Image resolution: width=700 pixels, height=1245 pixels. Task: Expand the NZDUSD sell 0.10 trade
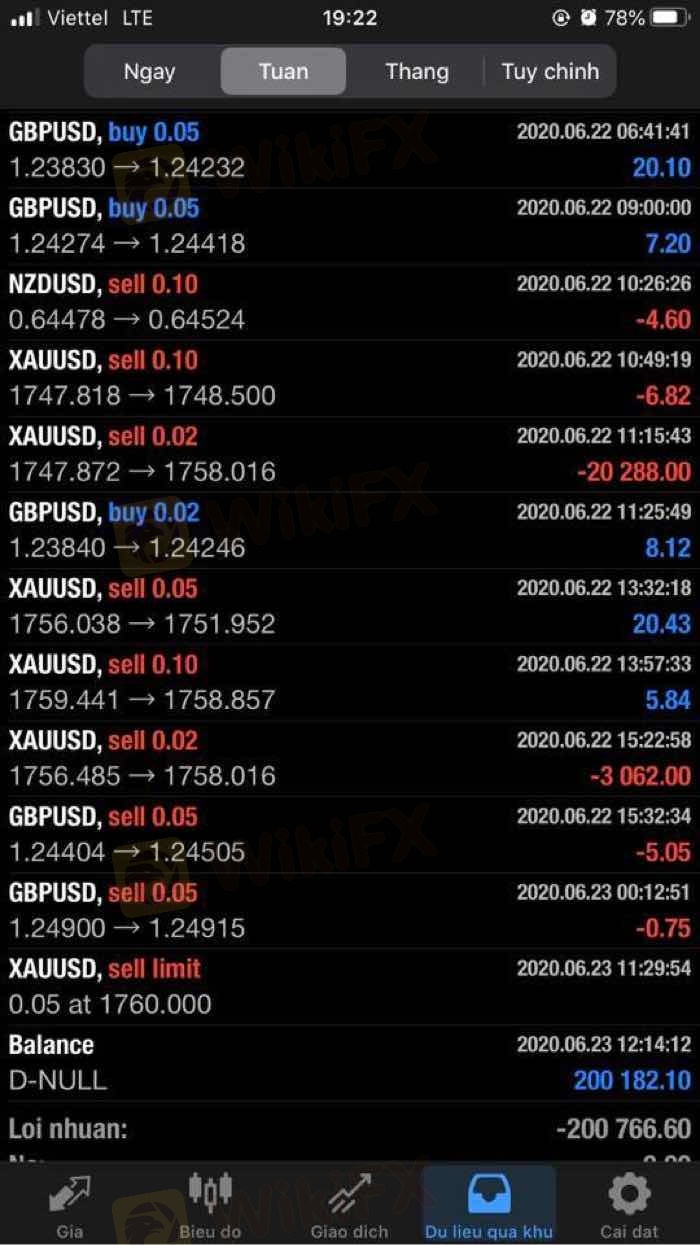point(350,302)
